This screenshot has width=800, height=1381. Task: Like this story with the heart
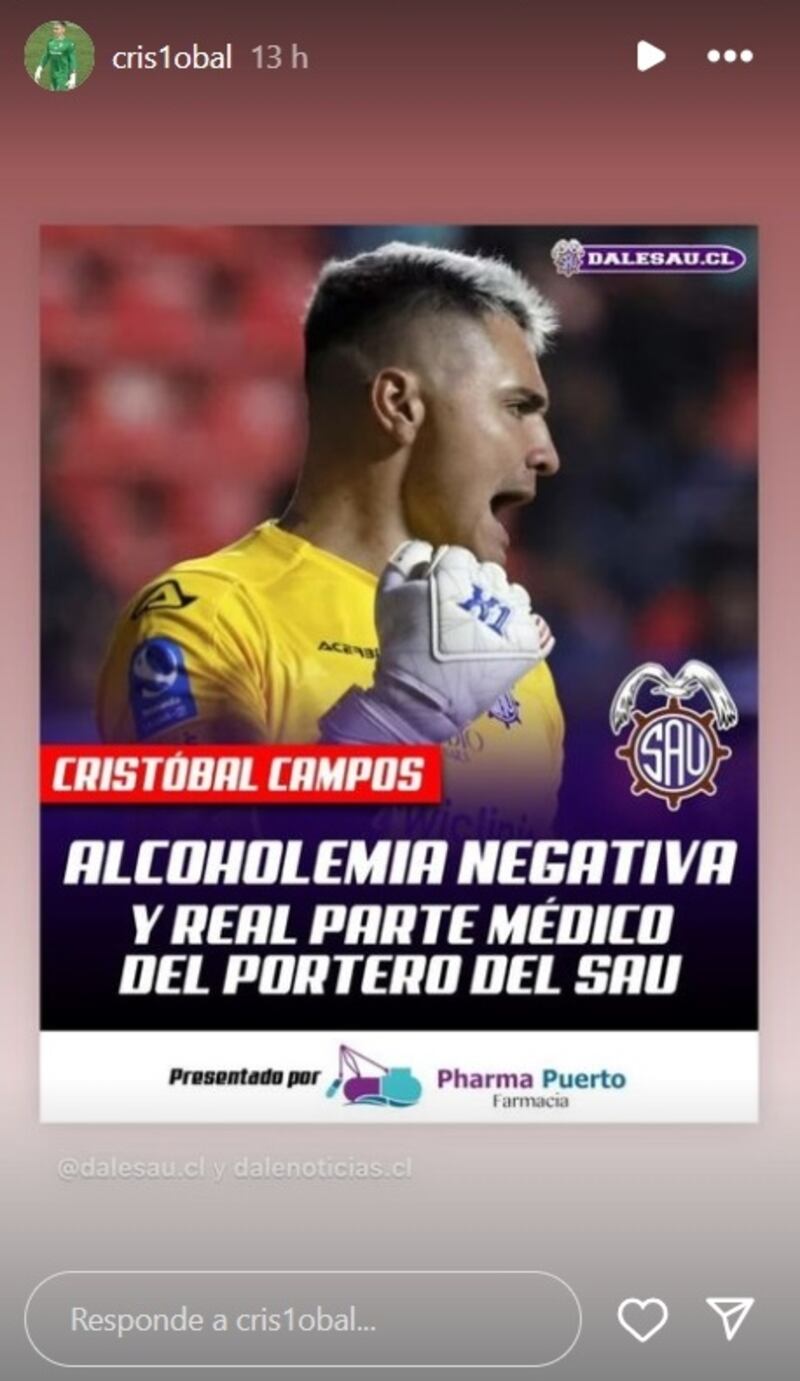coord(642,1319)
